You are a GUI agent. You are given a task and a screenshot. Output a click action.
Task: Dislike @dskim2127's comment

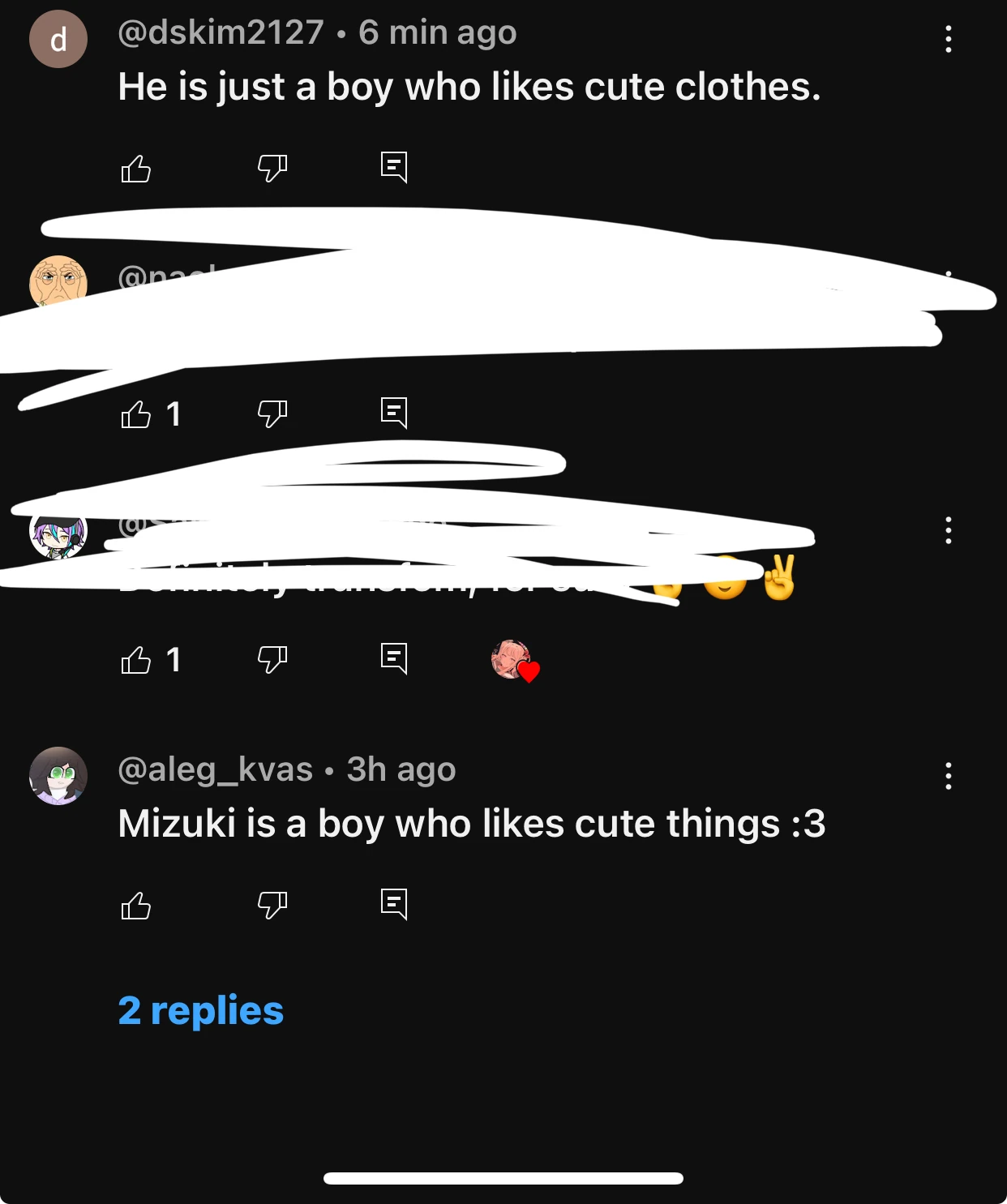(x=272, y=169)
